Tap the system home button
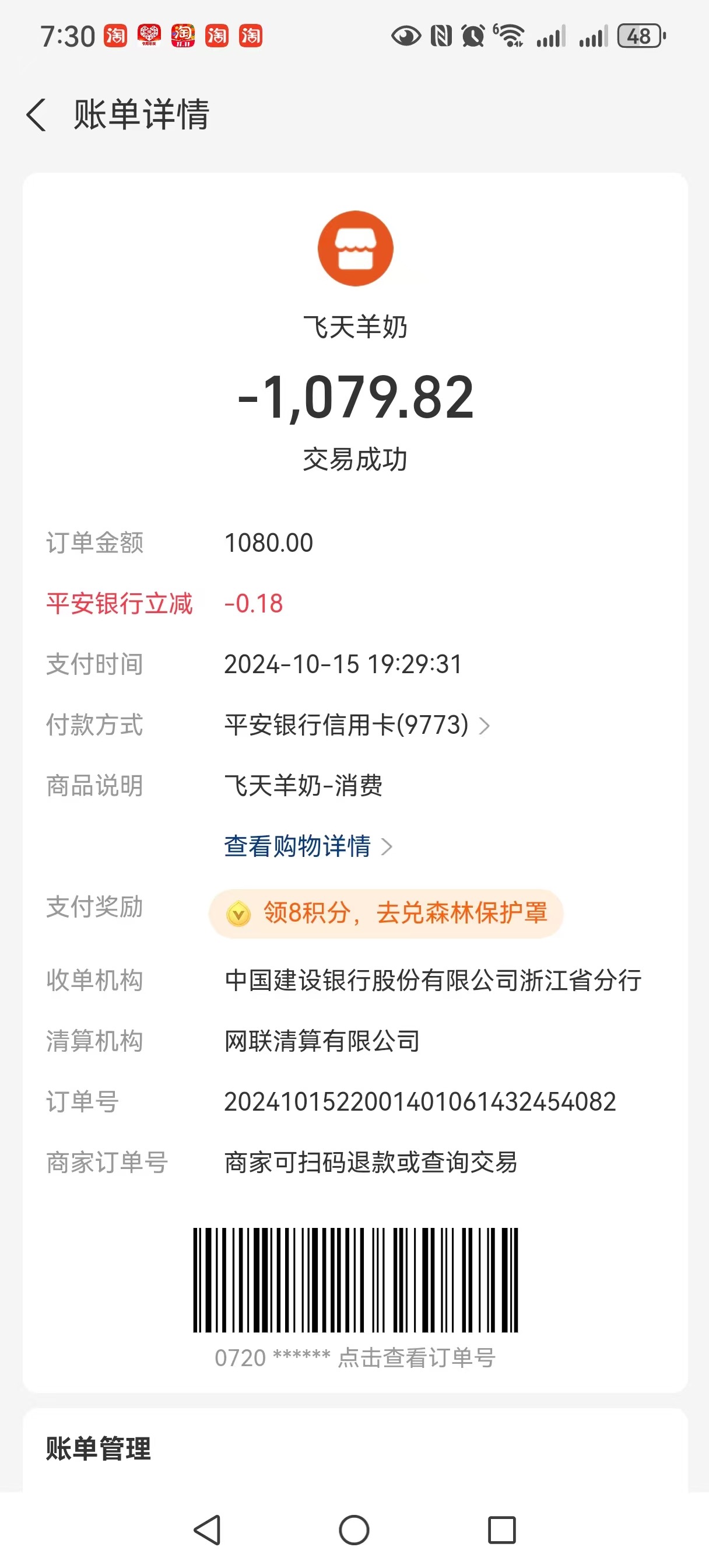The height and width of the screenshot is (1568, 709). tap(354, 1530)
